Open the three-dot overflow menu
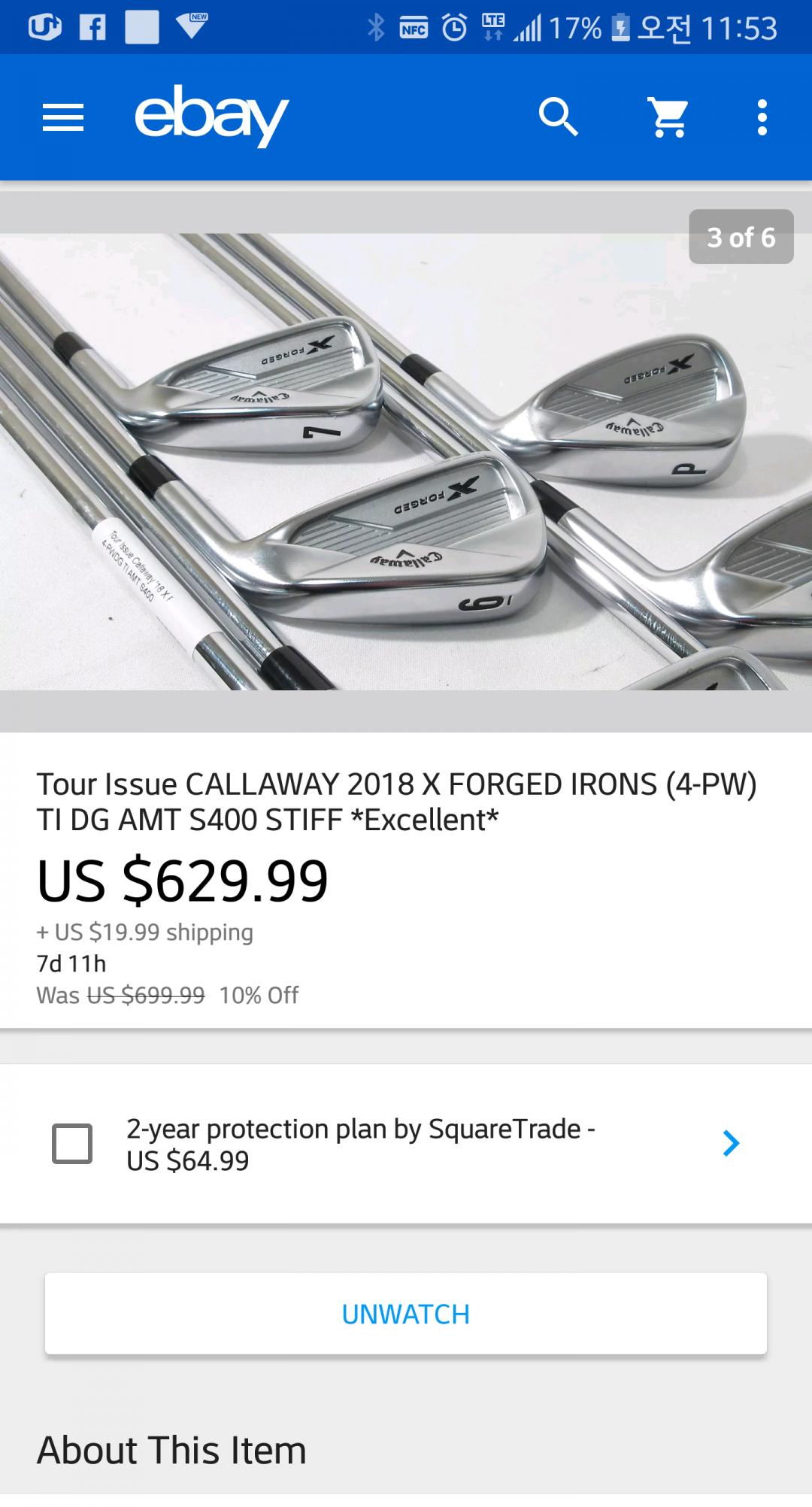This screenshot has height=1507, width=812. 762,117
